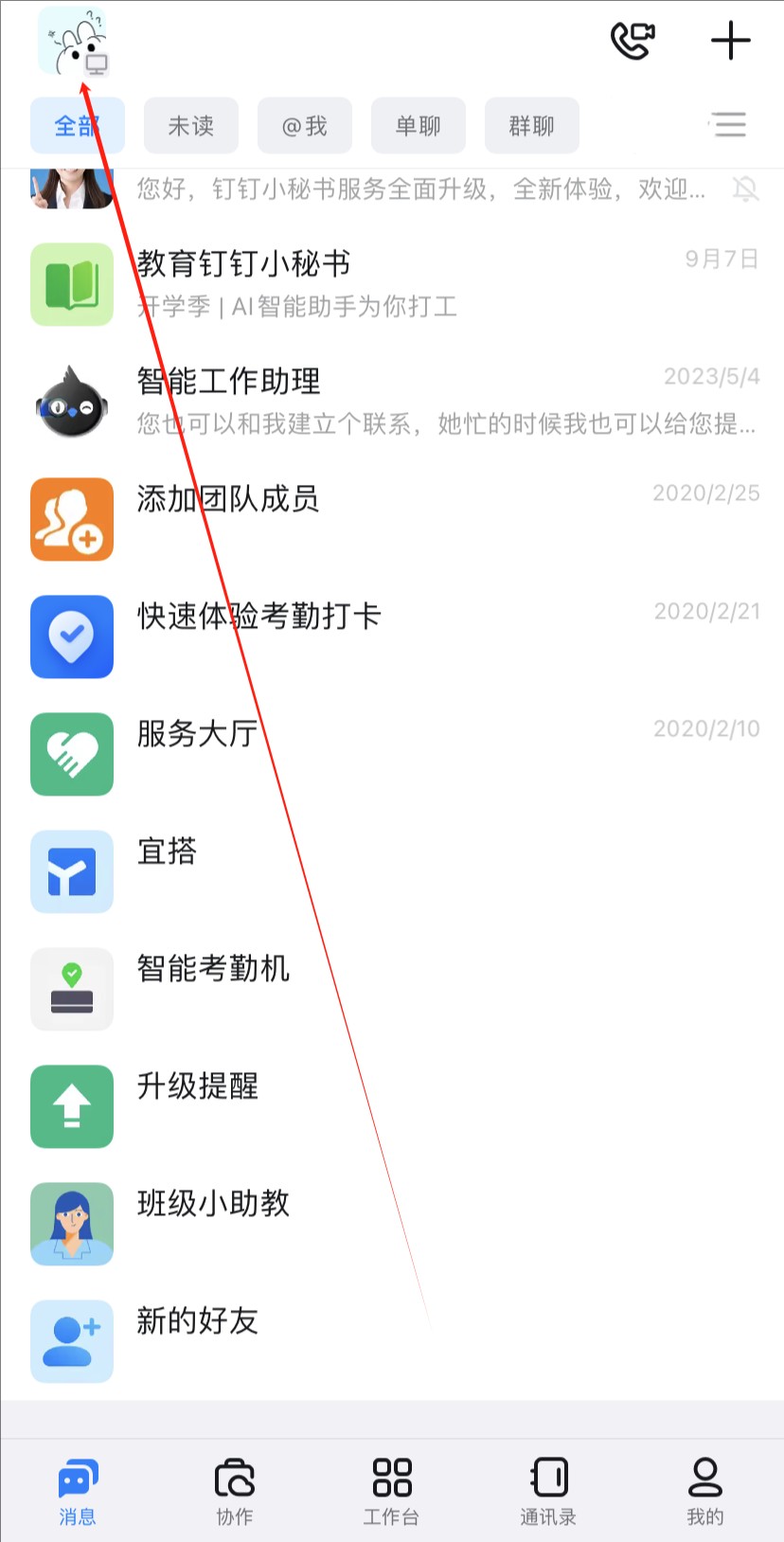
Task: Show only 群聊 conversations
Action: tap(531, 125)
